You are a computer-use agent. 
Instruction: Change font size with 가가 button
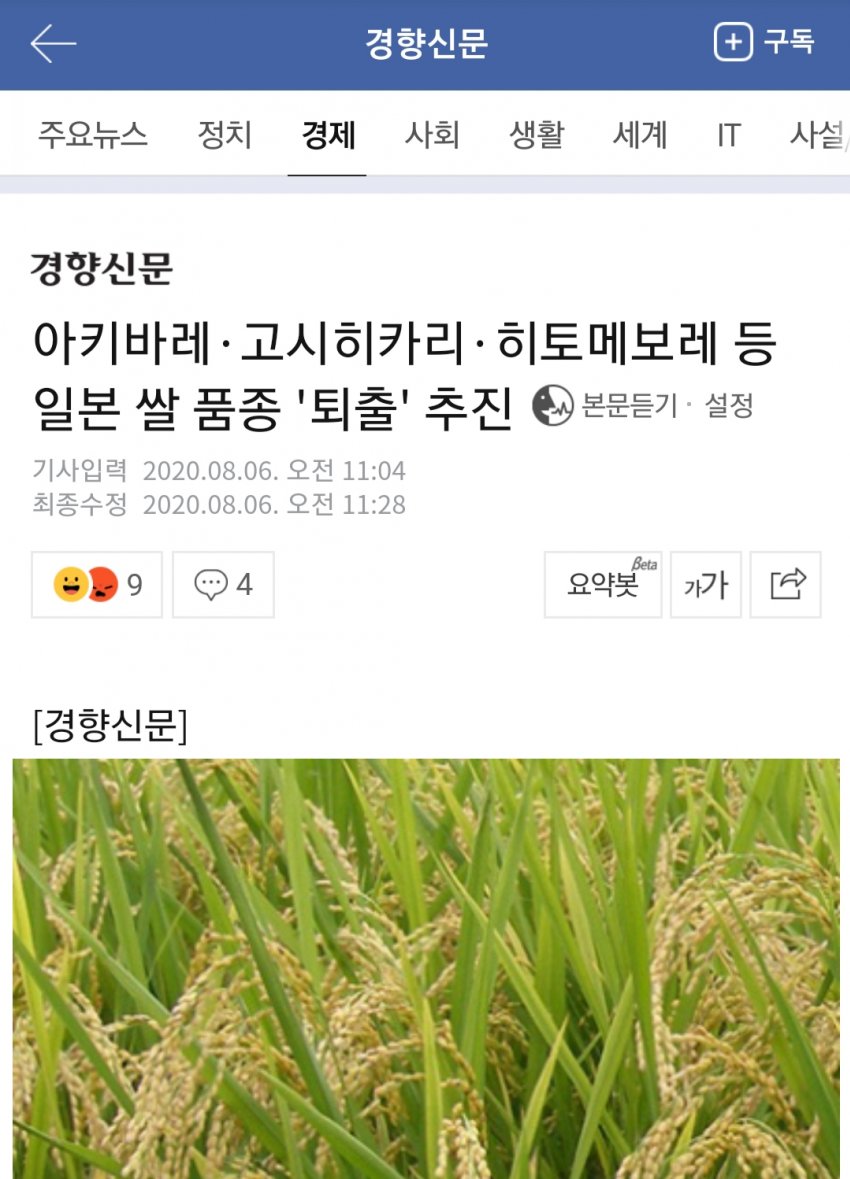[x=706, y=584]
